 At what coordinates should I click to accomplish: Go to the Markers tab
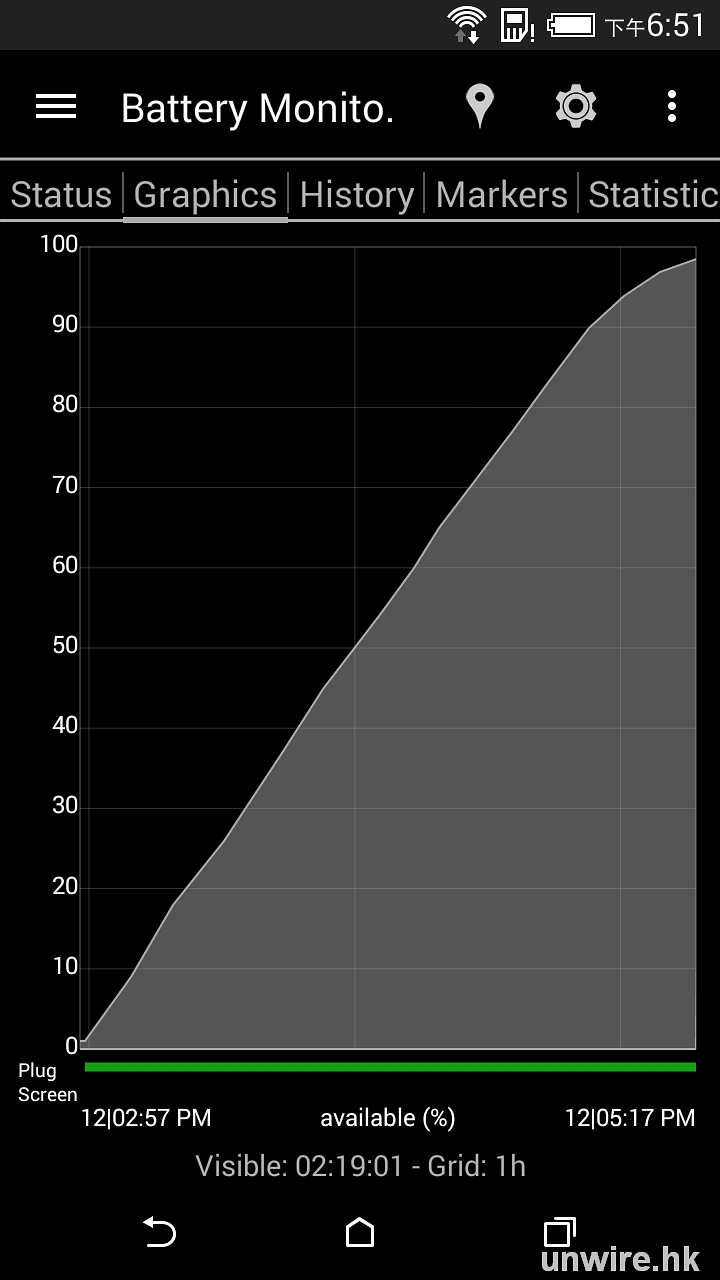501,194
